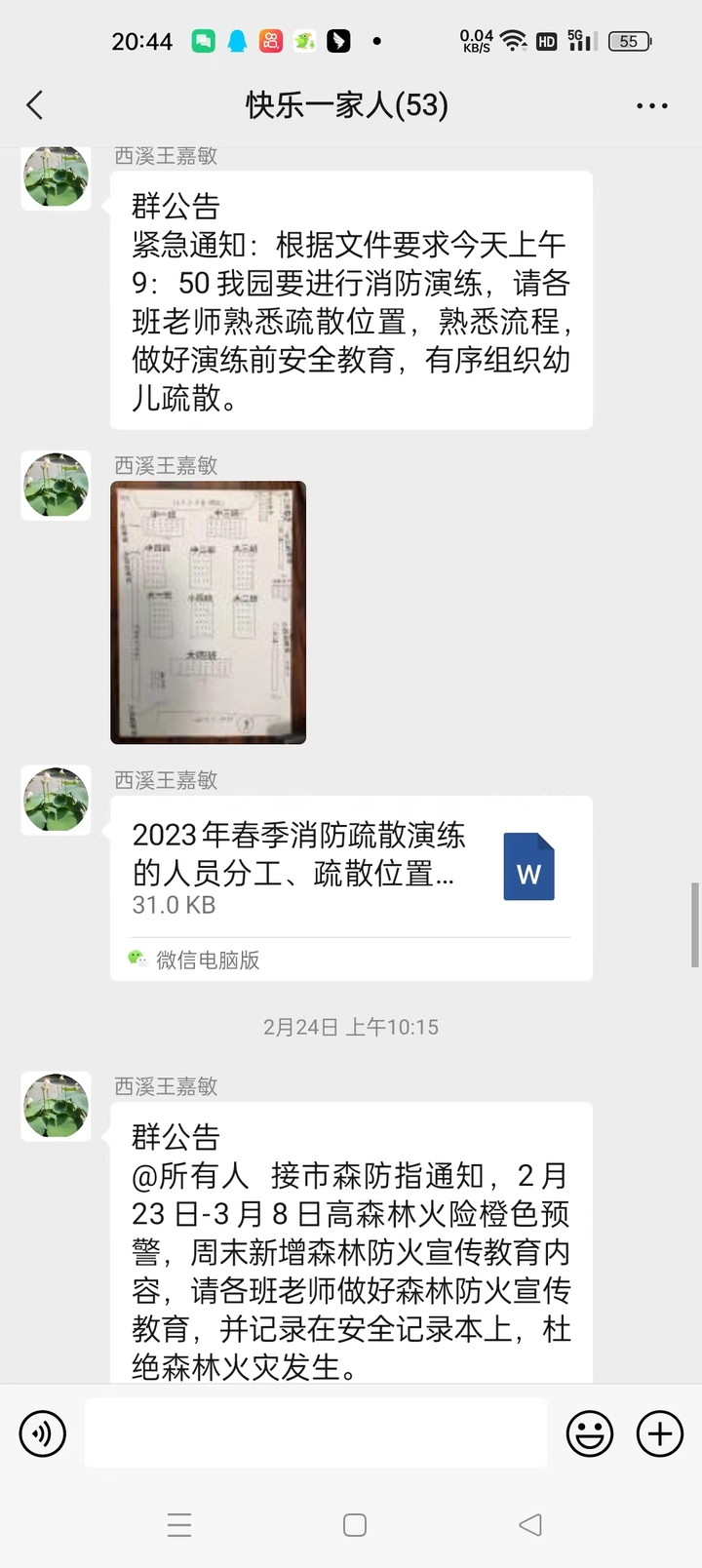Open the fire drill group announcement message
Screen dimensions: 702x1568
(351, 300)
